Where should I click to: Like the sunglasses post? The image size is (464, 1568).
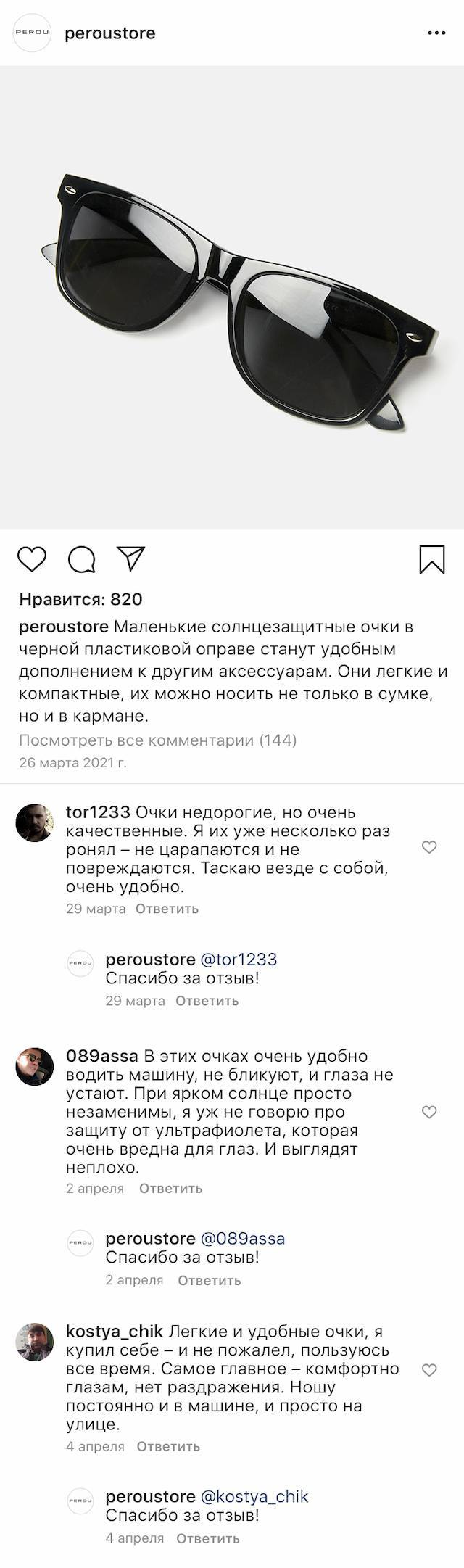tap(31, 559)
